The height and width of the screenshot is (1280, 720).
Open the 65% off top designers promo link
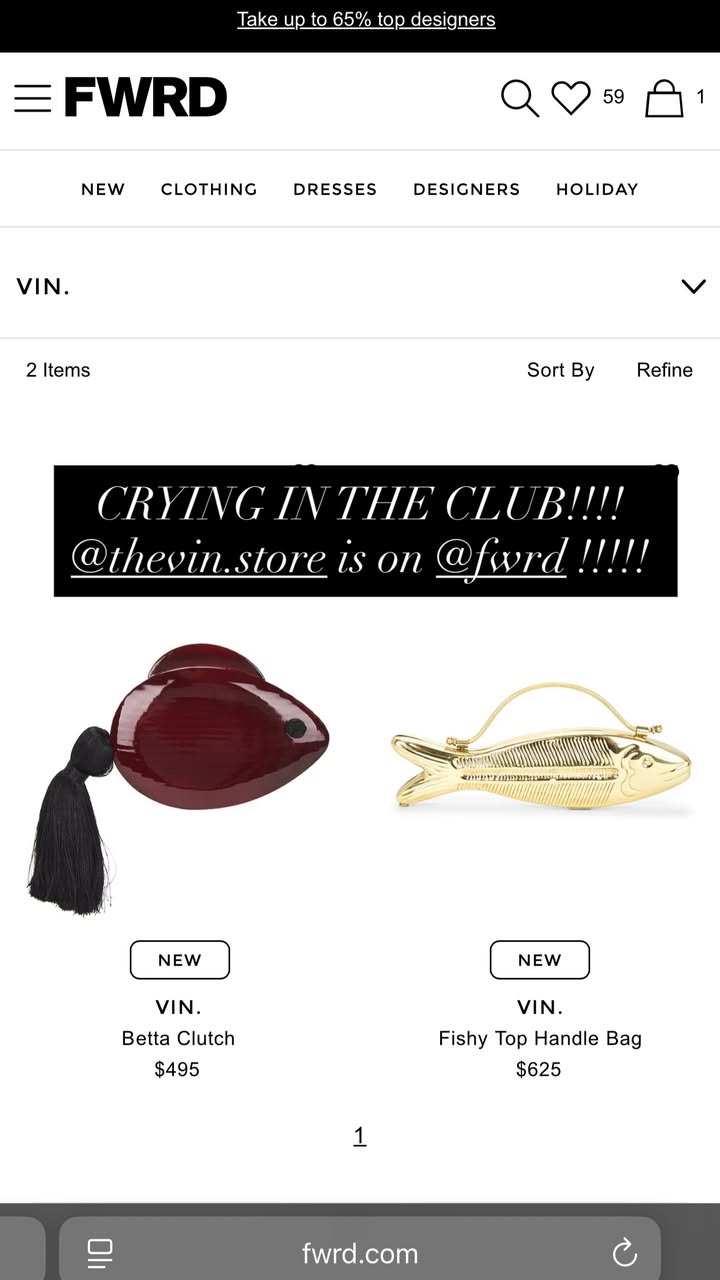pos(366,19)
